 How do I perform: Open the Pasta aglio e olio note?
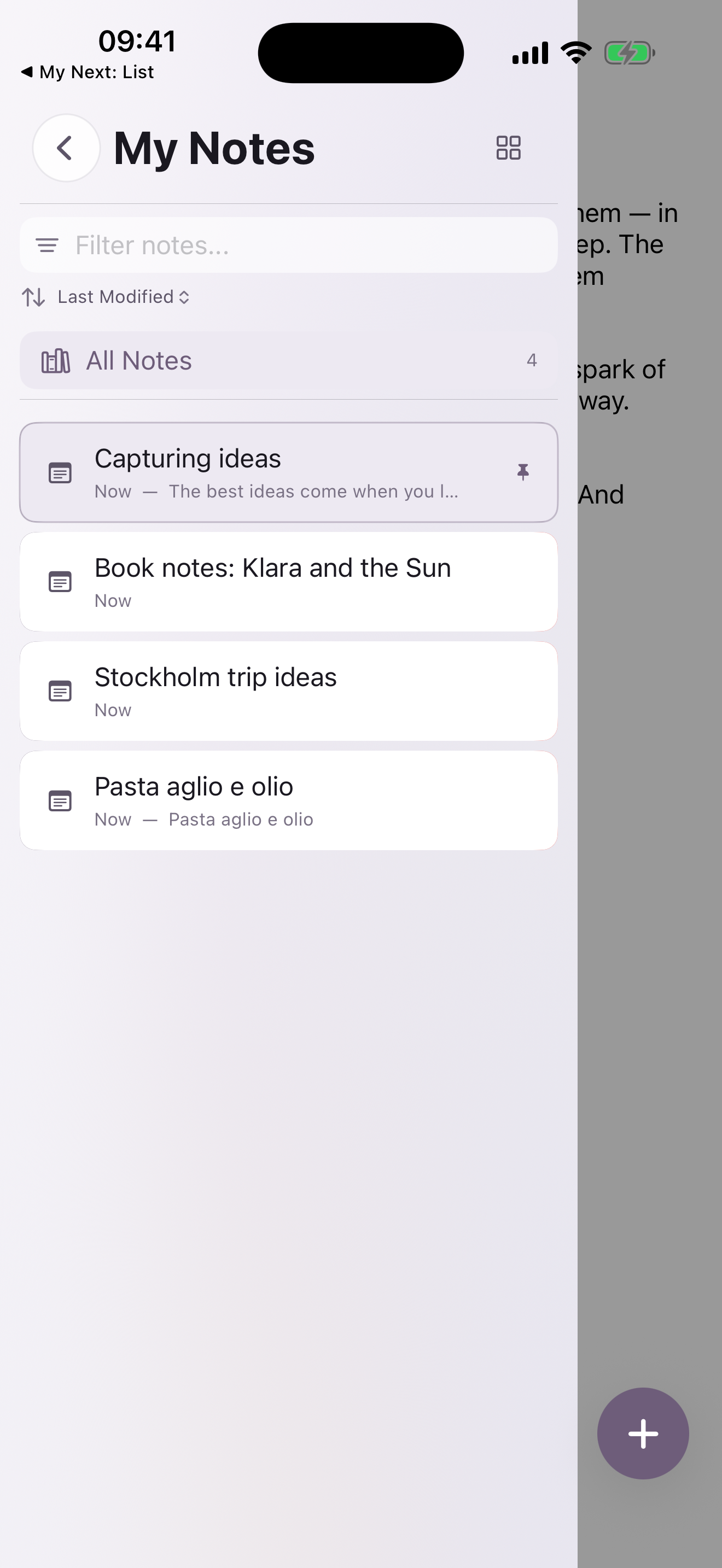(289, 800)
